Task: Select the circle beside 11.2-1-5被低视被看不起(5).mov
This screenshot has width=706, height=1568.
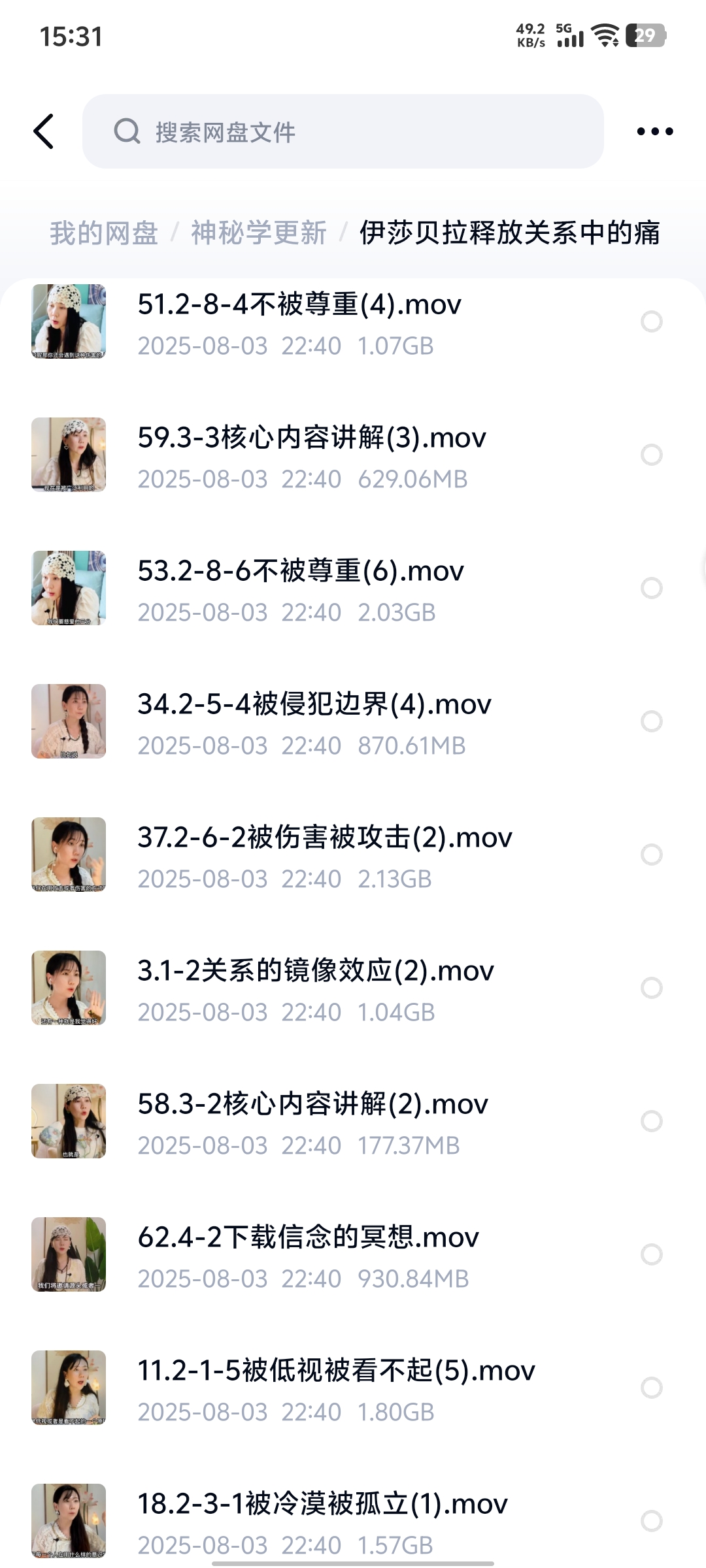Action: [651, 1388]
